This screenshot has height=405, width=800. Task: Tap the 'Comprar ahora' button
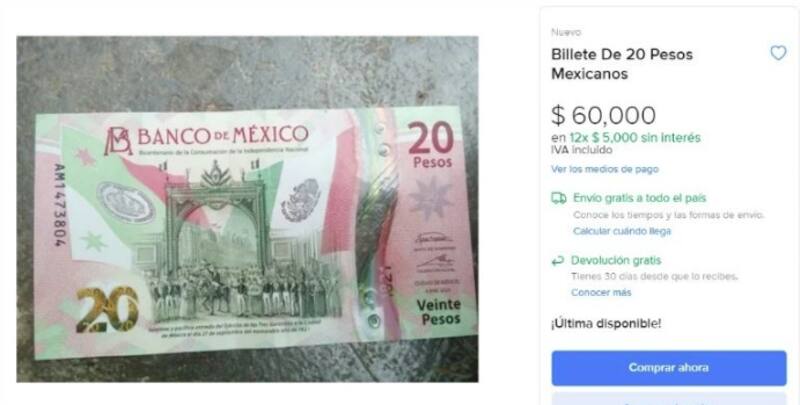pos(668,367)
